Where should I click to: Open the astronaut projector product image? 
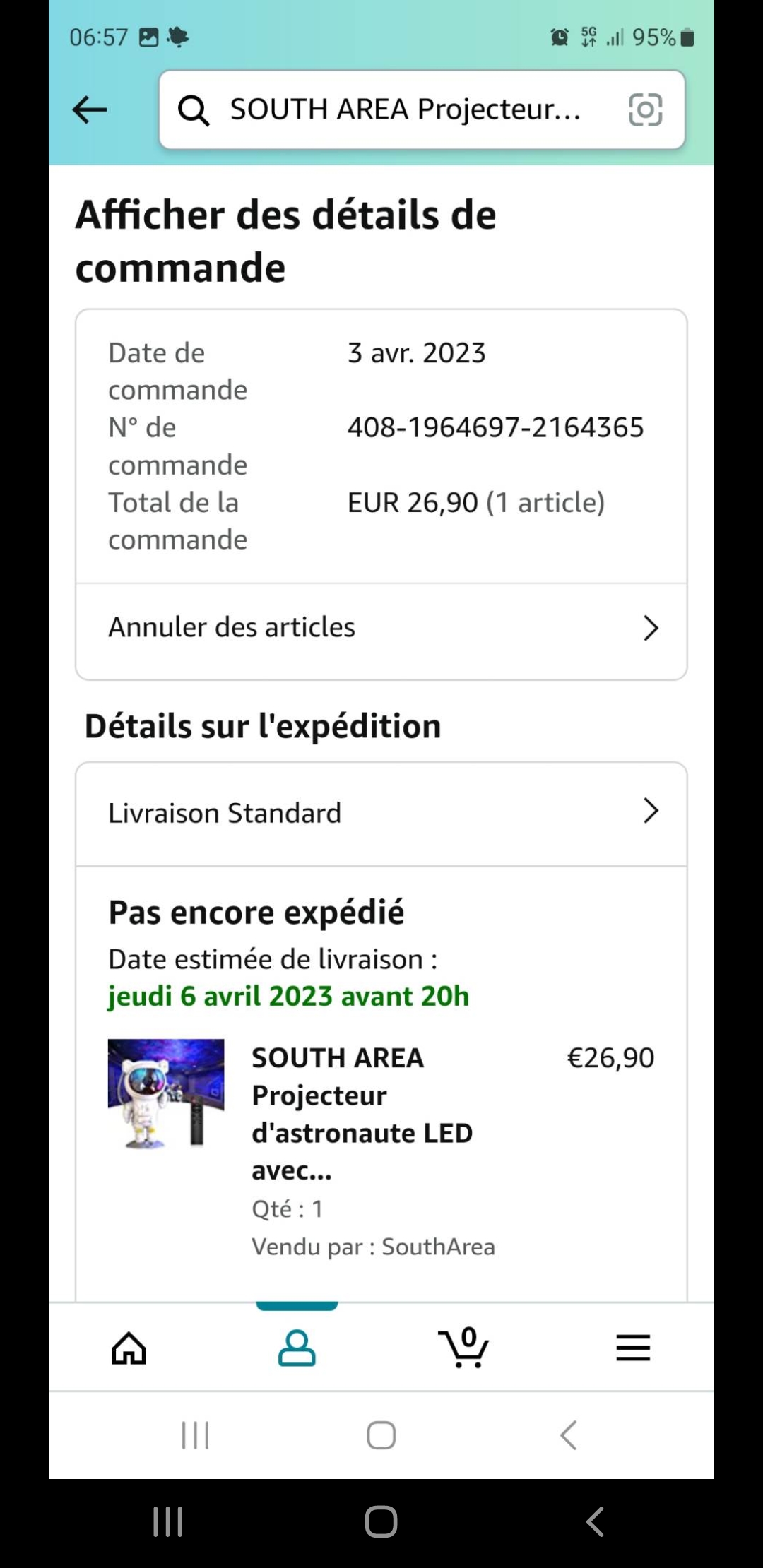point(166,1093)
